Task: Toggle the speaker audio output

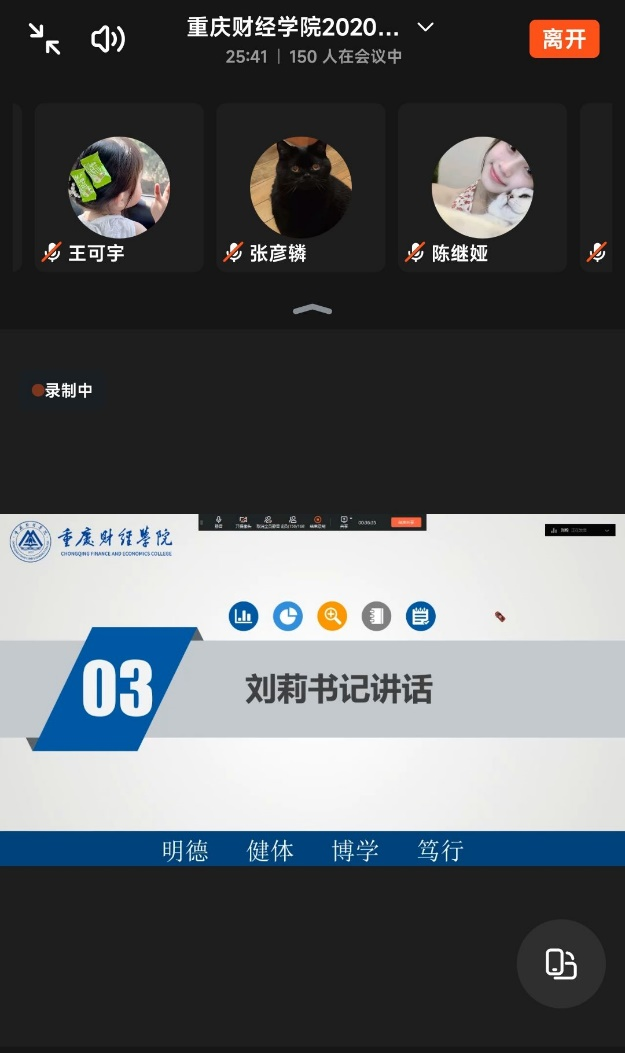Action: (107, 39)
